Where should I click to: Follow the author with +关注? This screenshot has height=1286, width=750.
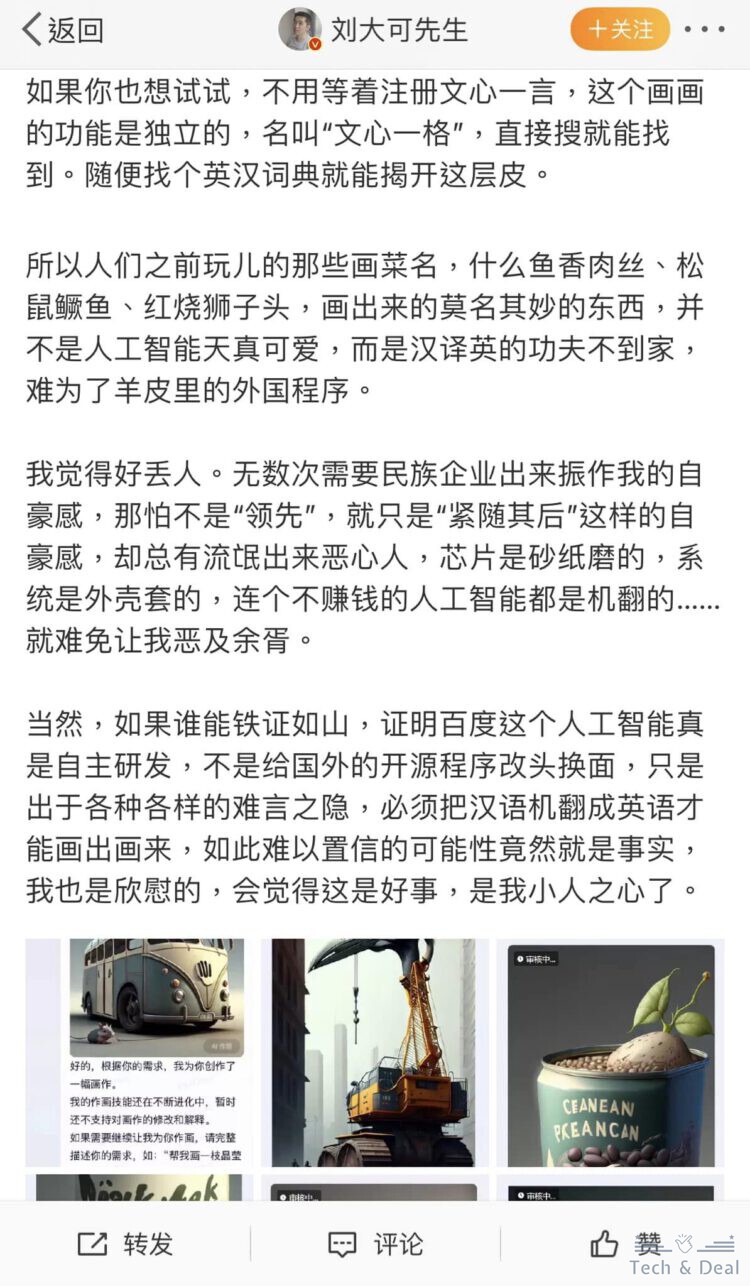pos(620,30)
